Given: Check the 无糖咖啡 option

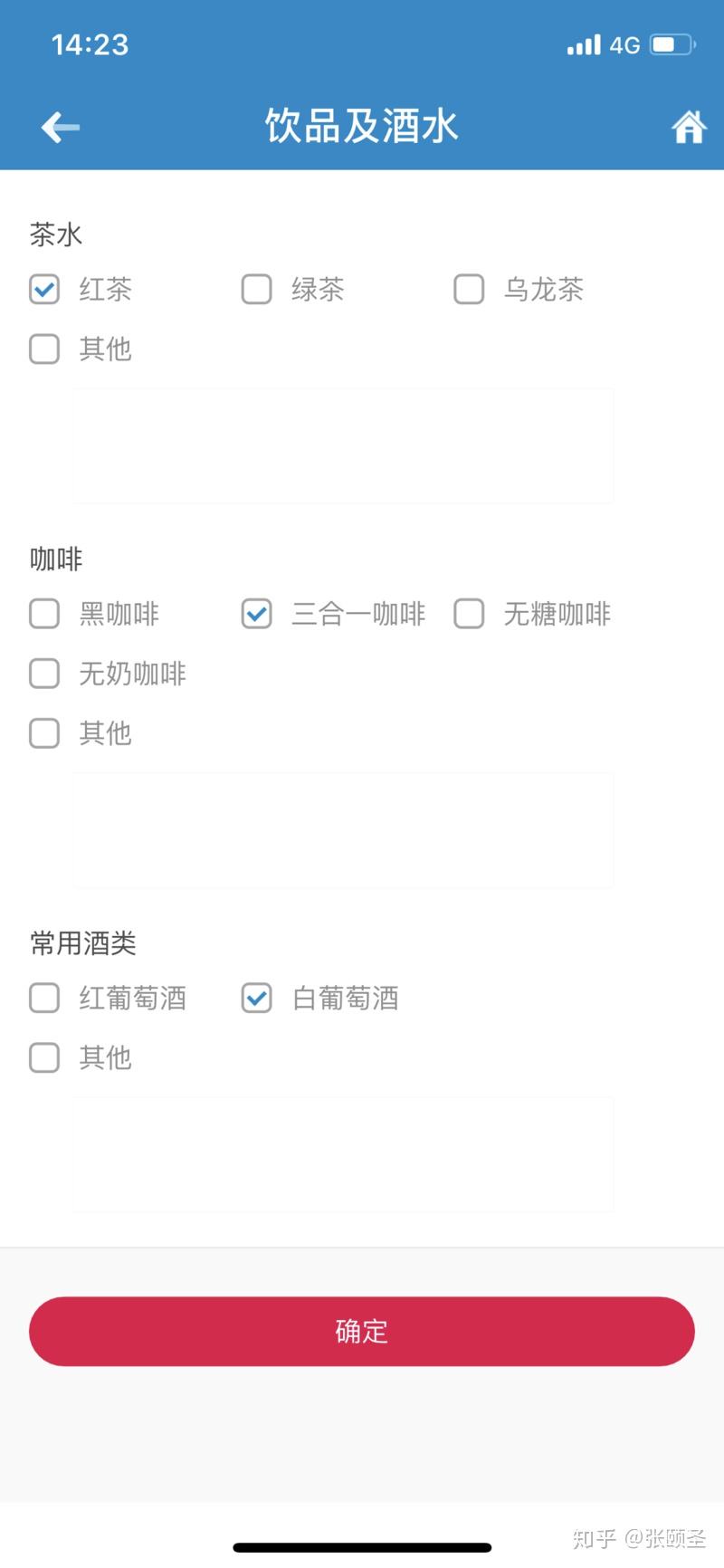Looking at the screenshot, I should (469, 614).
